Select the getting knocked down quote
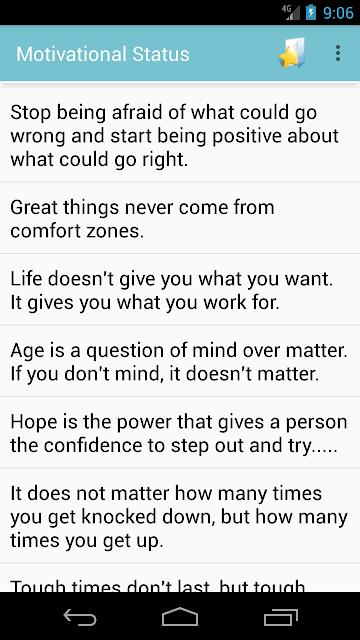Image resolution: width=360 pixels, height=640 pixels. click(x=180, y=516)
